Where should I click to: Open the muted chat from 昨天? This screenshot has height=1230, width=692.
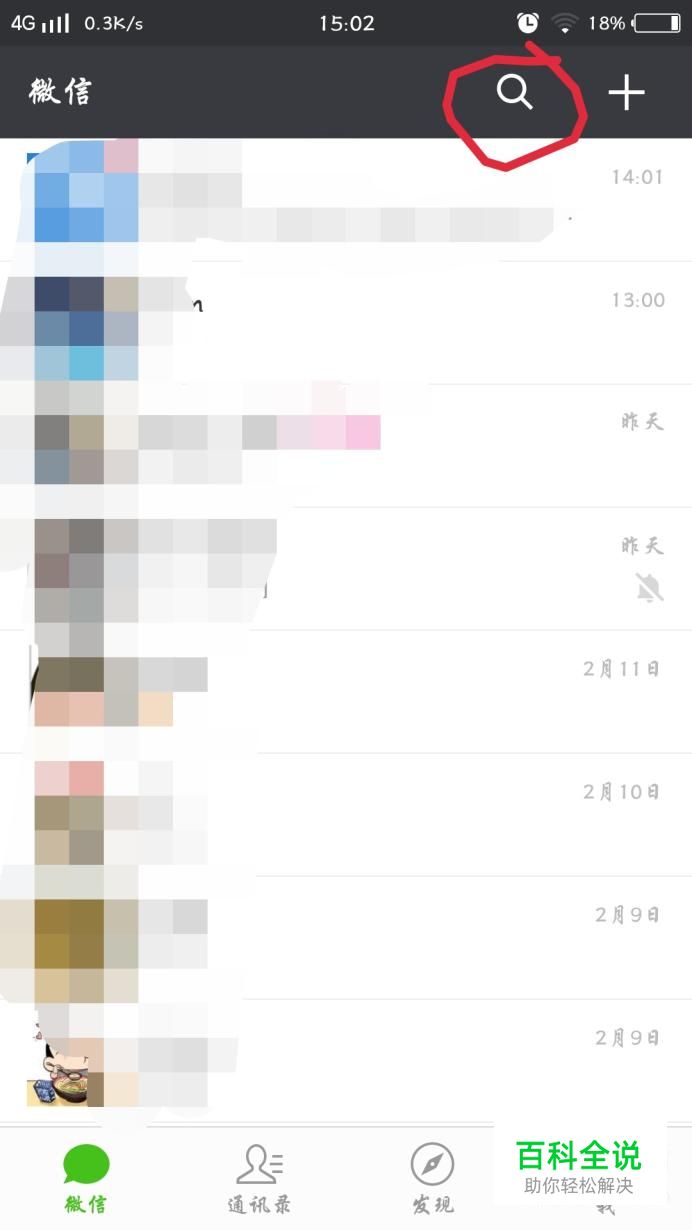[346, 568]
